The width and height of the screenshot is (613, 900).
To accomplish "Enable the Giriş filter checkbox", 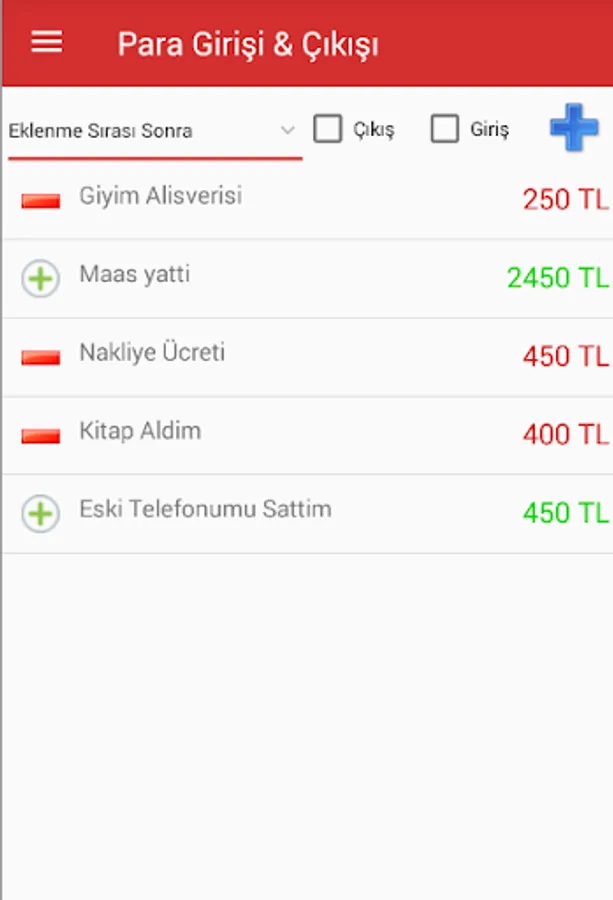I will (x=445, y=128).
